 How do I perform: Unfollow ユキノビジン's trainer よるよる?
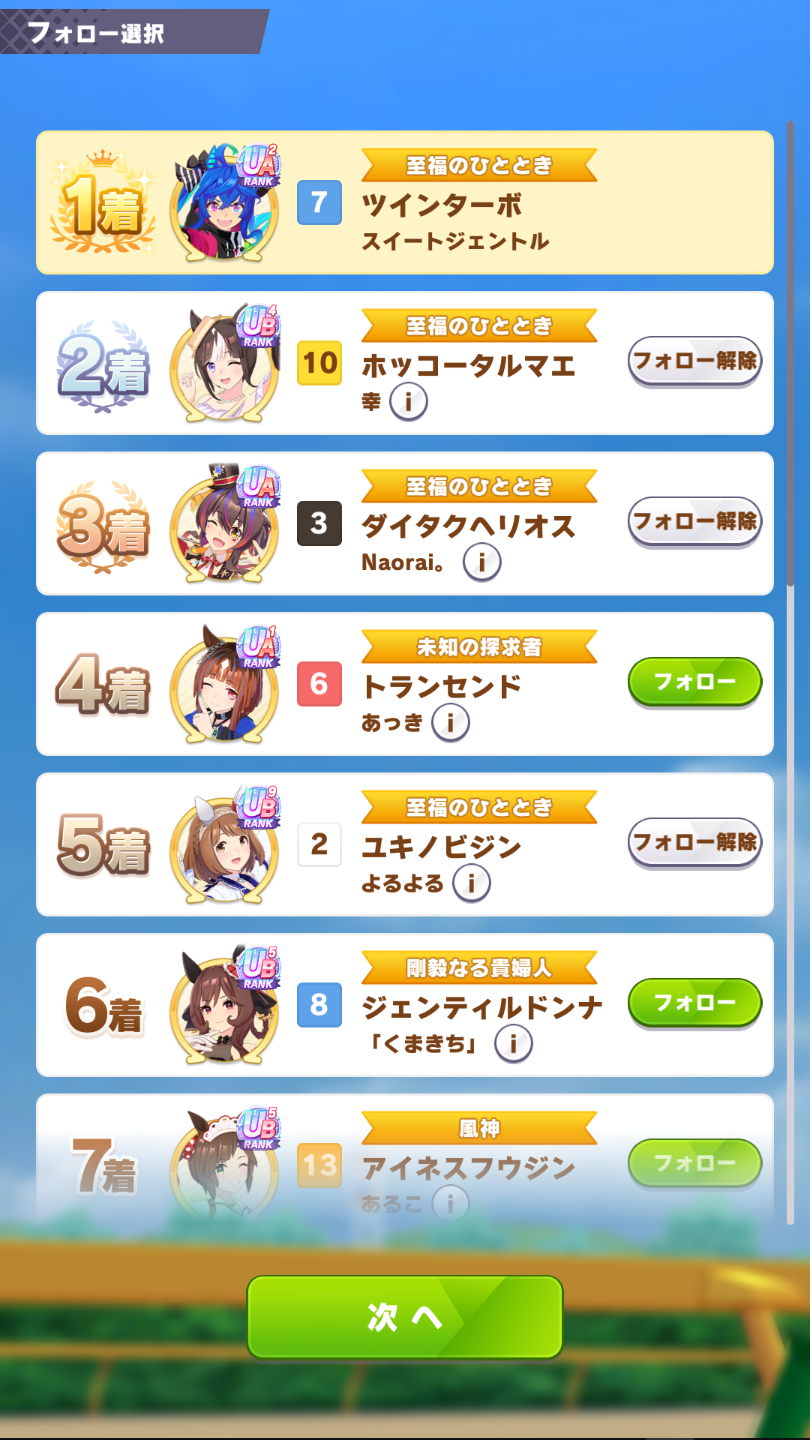point(695,842)
